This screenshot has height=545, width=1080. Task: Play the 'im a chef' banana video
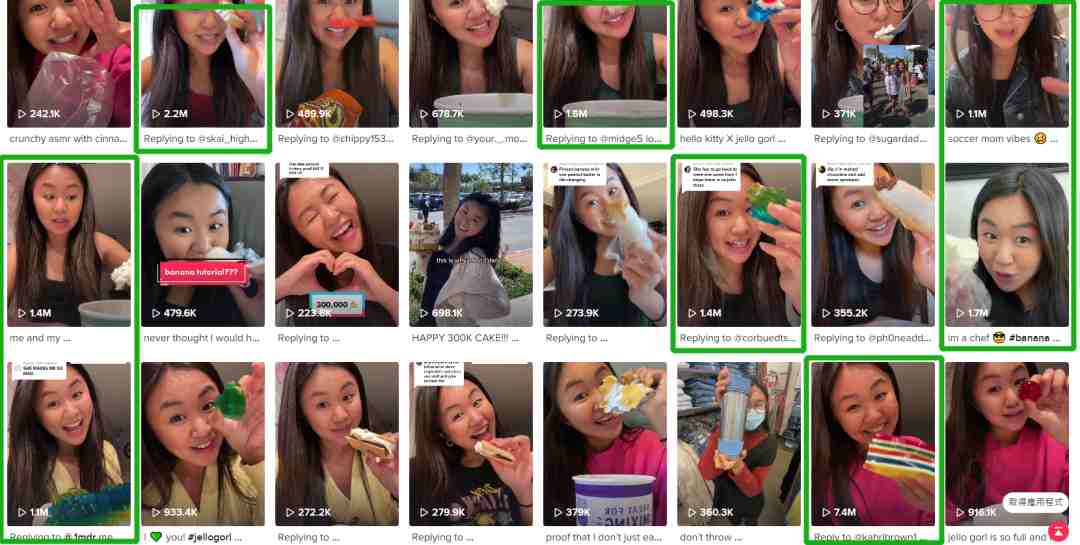1007,245
